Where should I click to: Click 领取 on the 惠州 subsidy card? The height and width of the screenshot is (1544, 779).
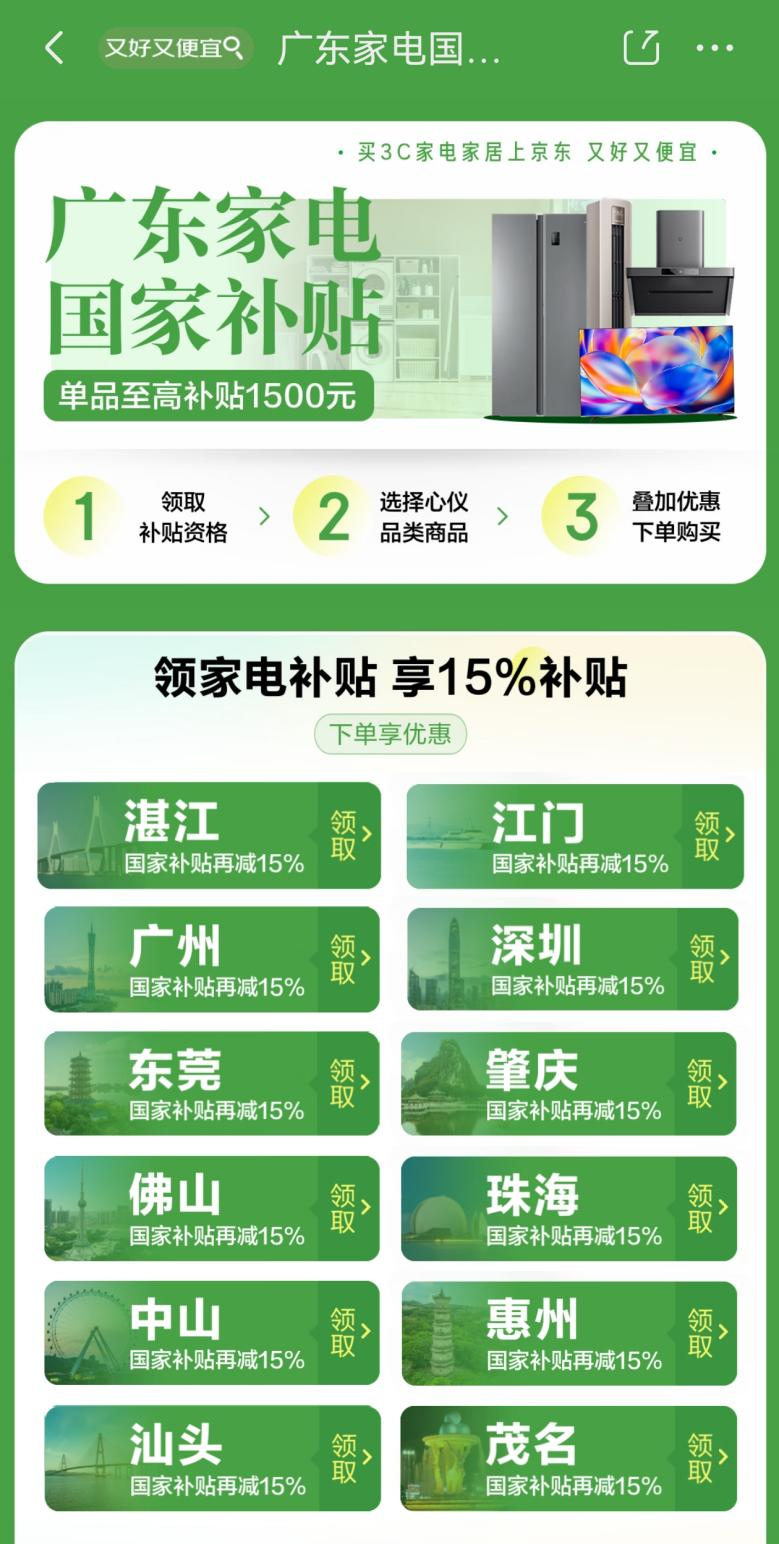[700, 1333]
